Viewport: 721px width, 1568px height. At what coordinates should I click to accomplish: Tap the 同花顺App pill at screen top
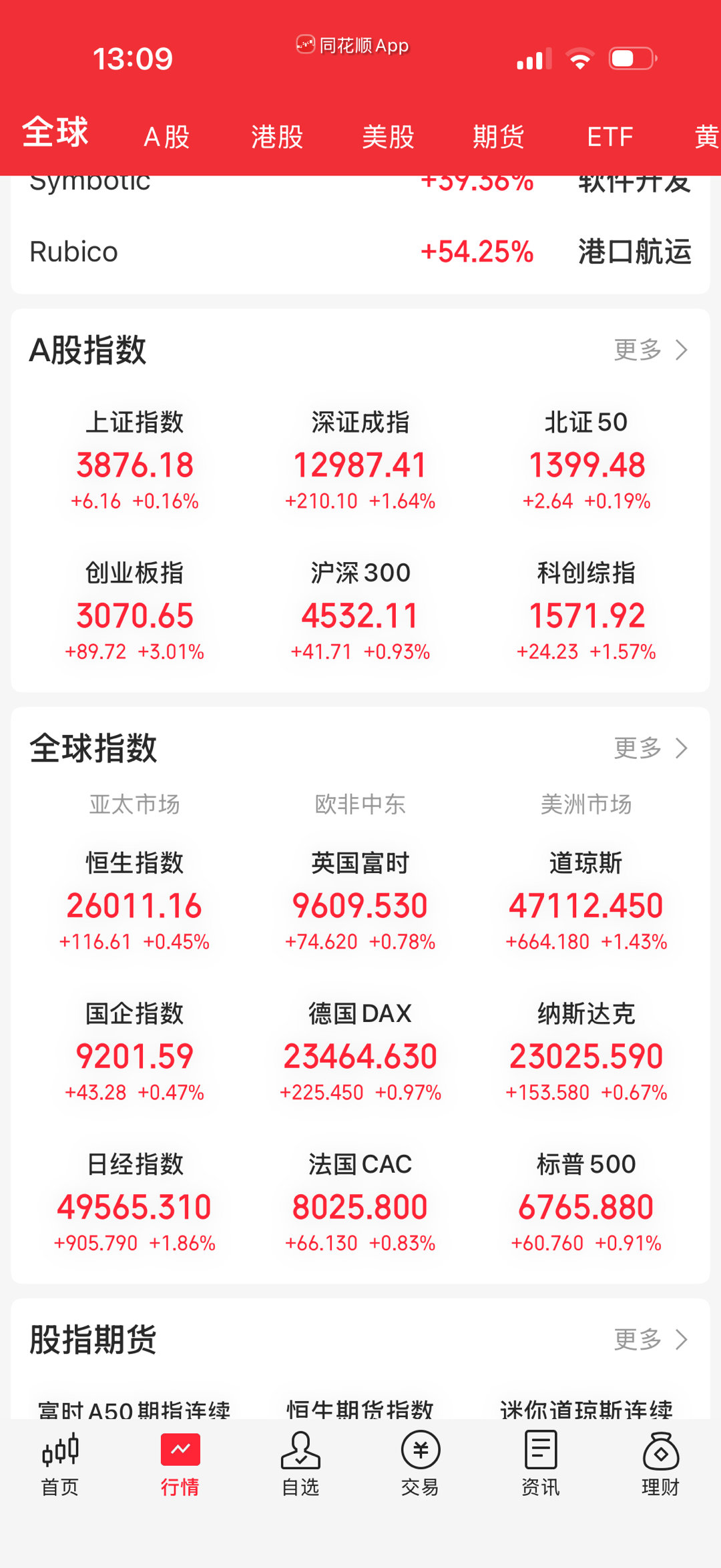click(354, 45)
